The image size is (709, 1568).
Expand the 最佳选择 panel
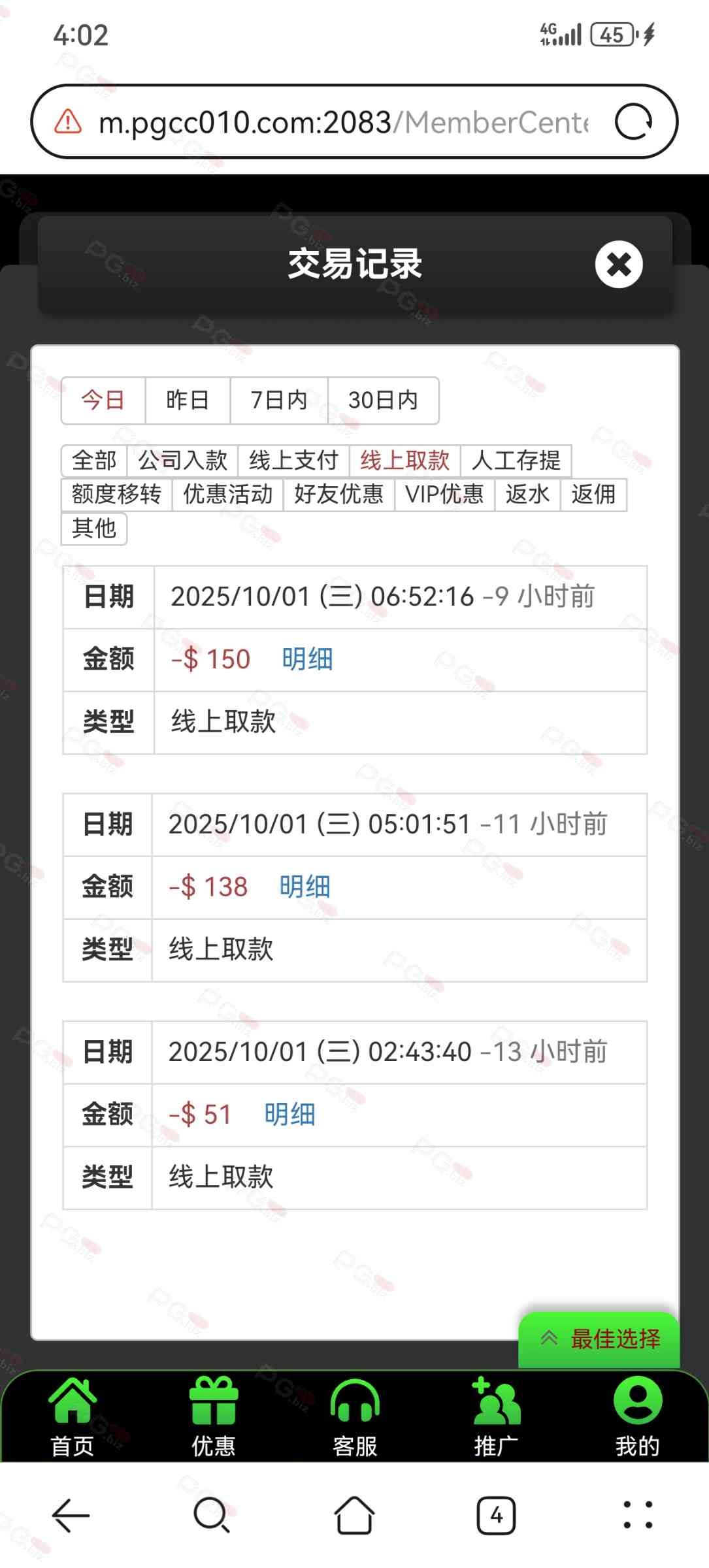[x=599, y=1339]
